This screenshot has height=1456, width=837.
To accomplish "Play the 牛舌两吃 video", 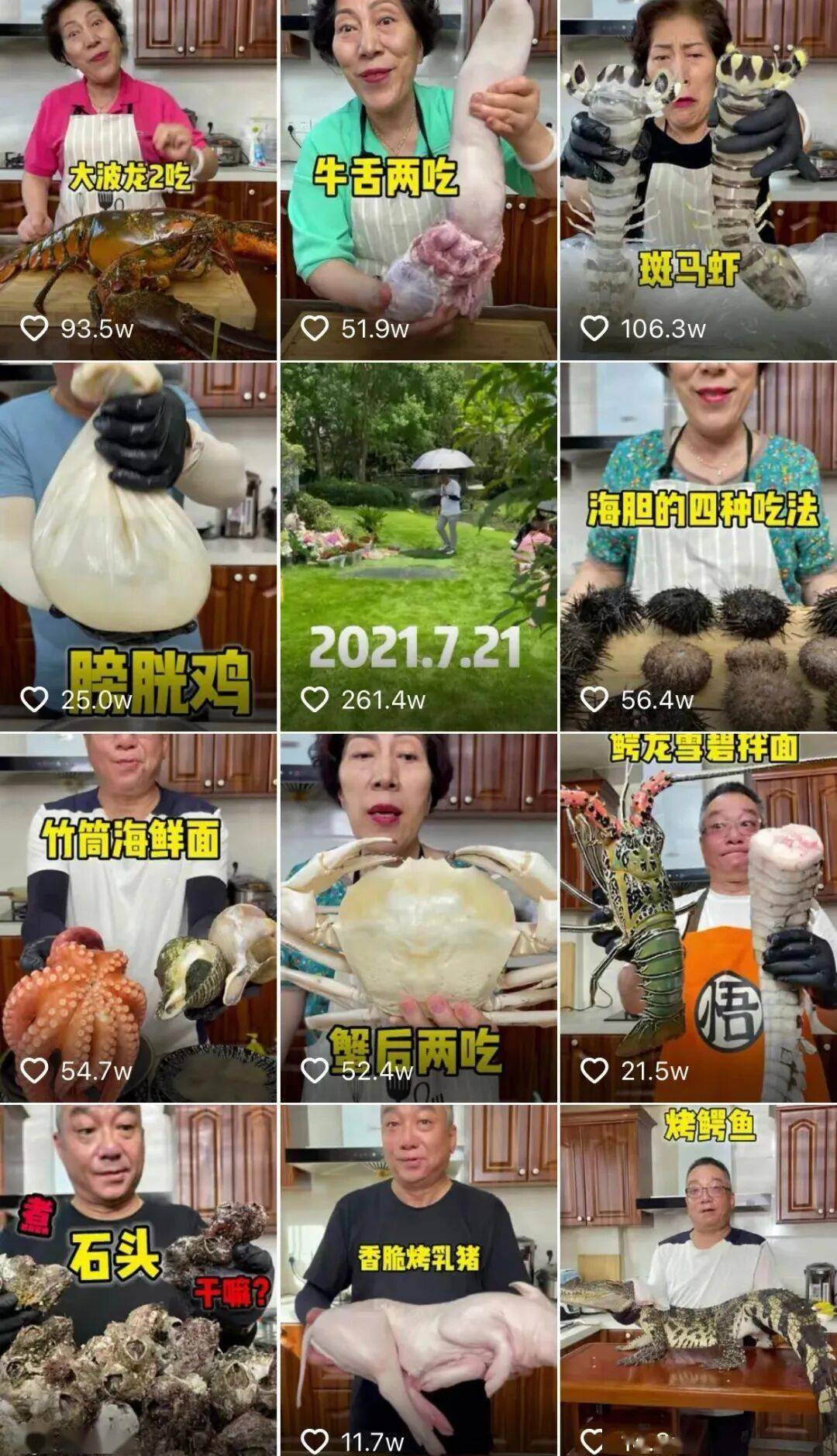I will pos(418,178).
